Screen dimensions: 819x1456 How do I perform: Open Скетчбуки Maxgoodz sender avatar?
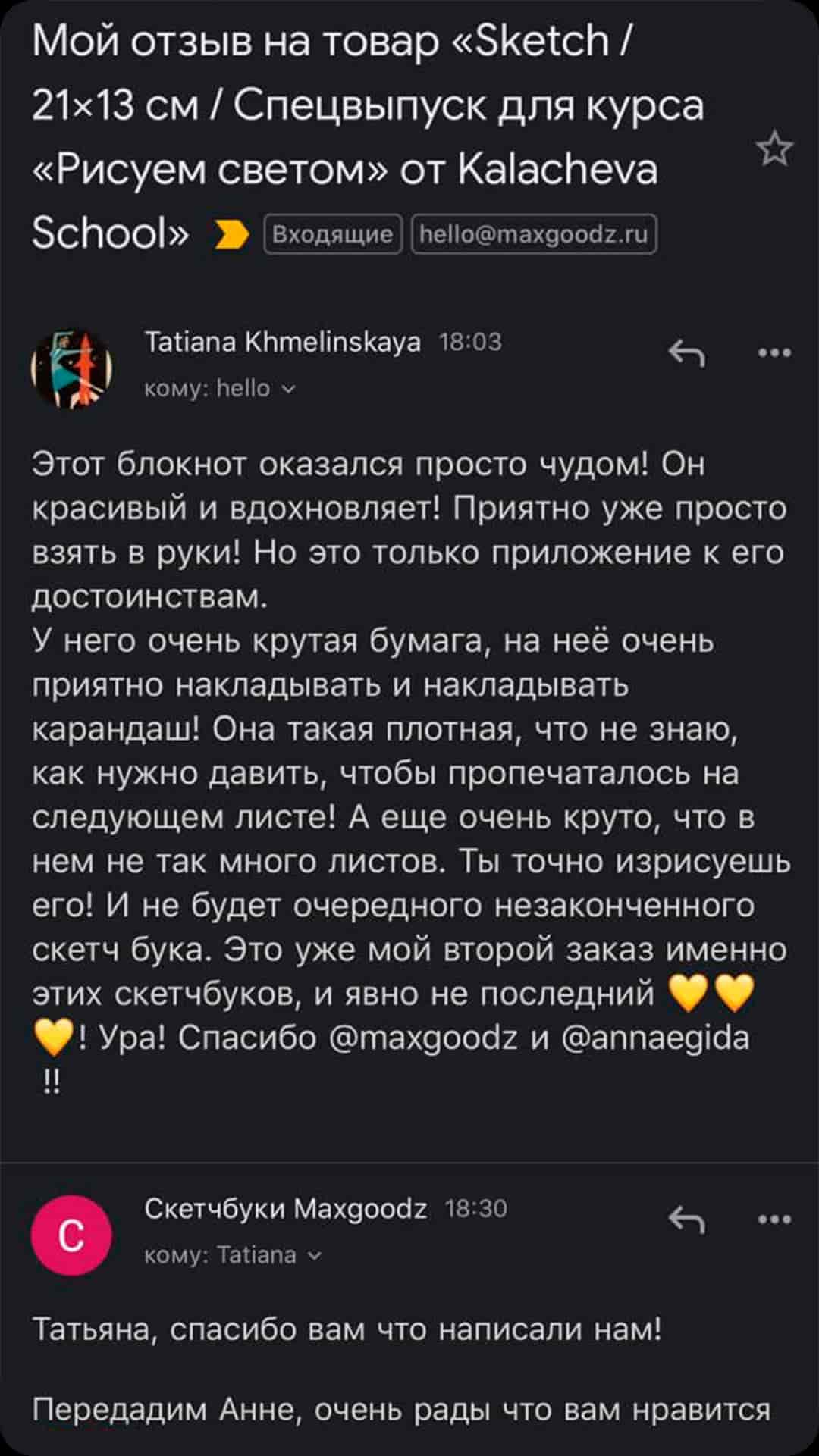pyautogui.click(x=71, y=1235)
